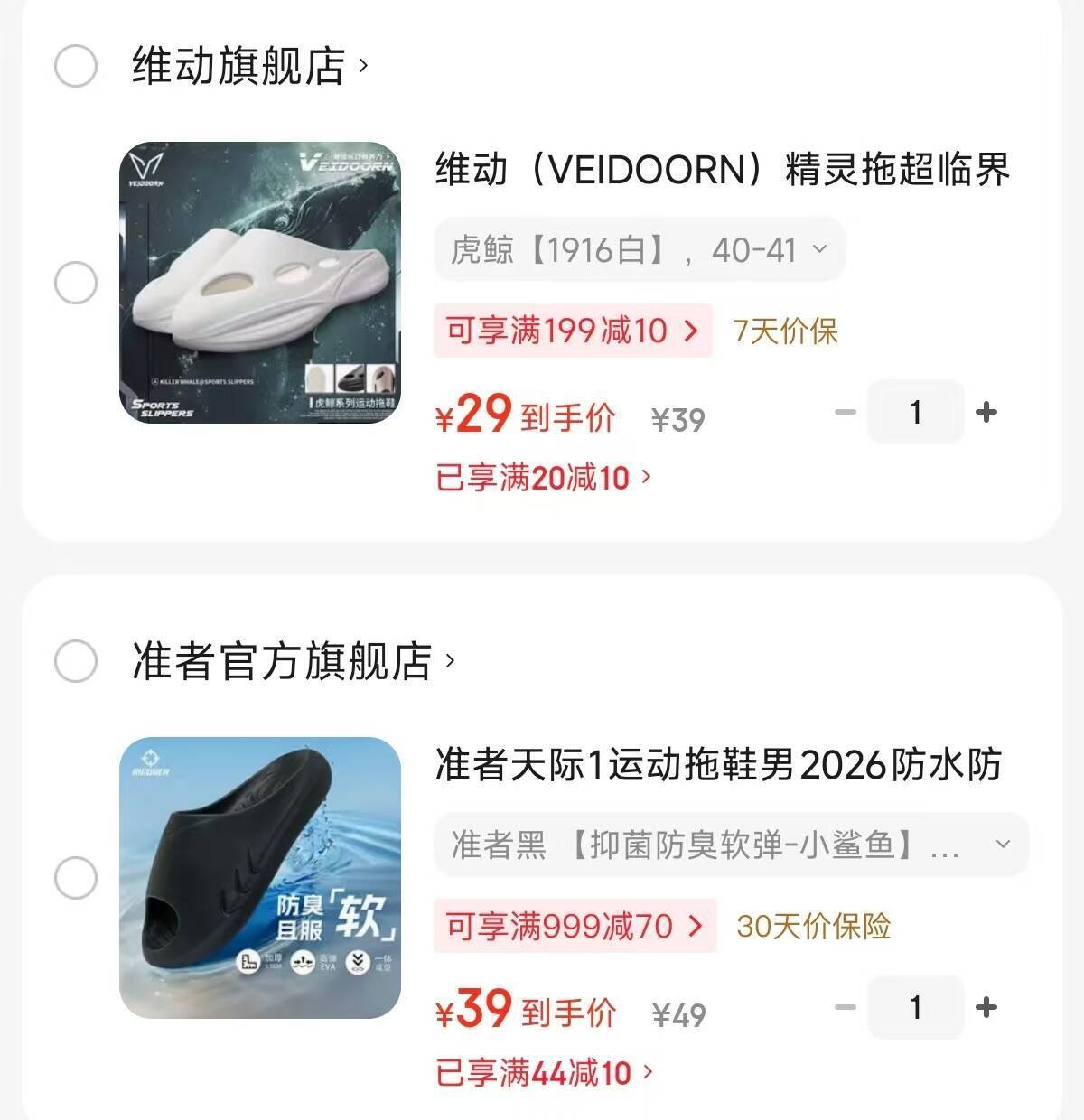Decrease quantity of the VEIDOORN slippers
Screen dimensions: 1084x1120
[x=846, y=413]
